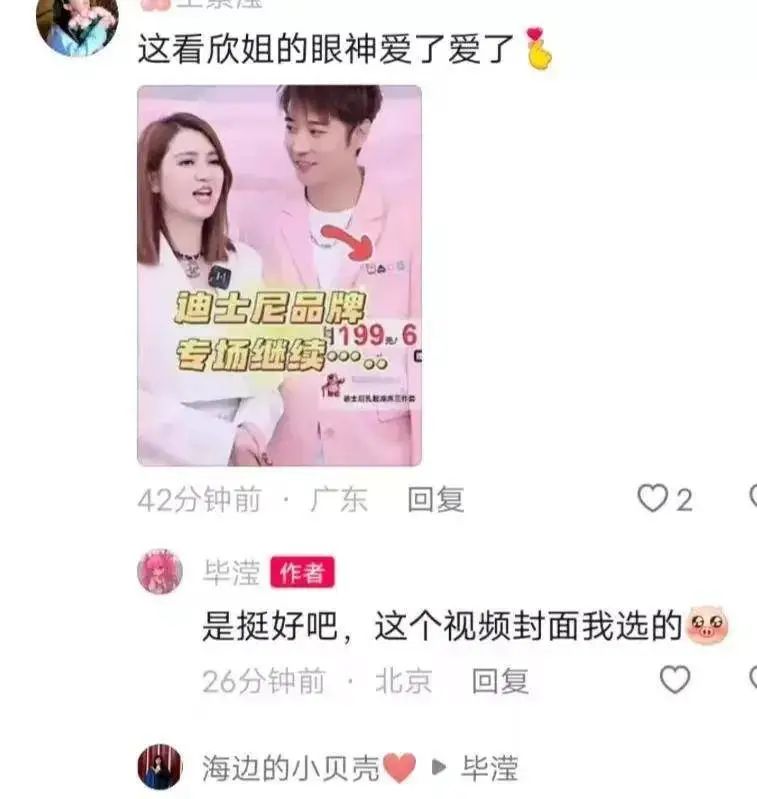Viewport: 757px width, 799px height.
Task: Click the OK-hand emoji in the top comment
Action: pos(535,47)
